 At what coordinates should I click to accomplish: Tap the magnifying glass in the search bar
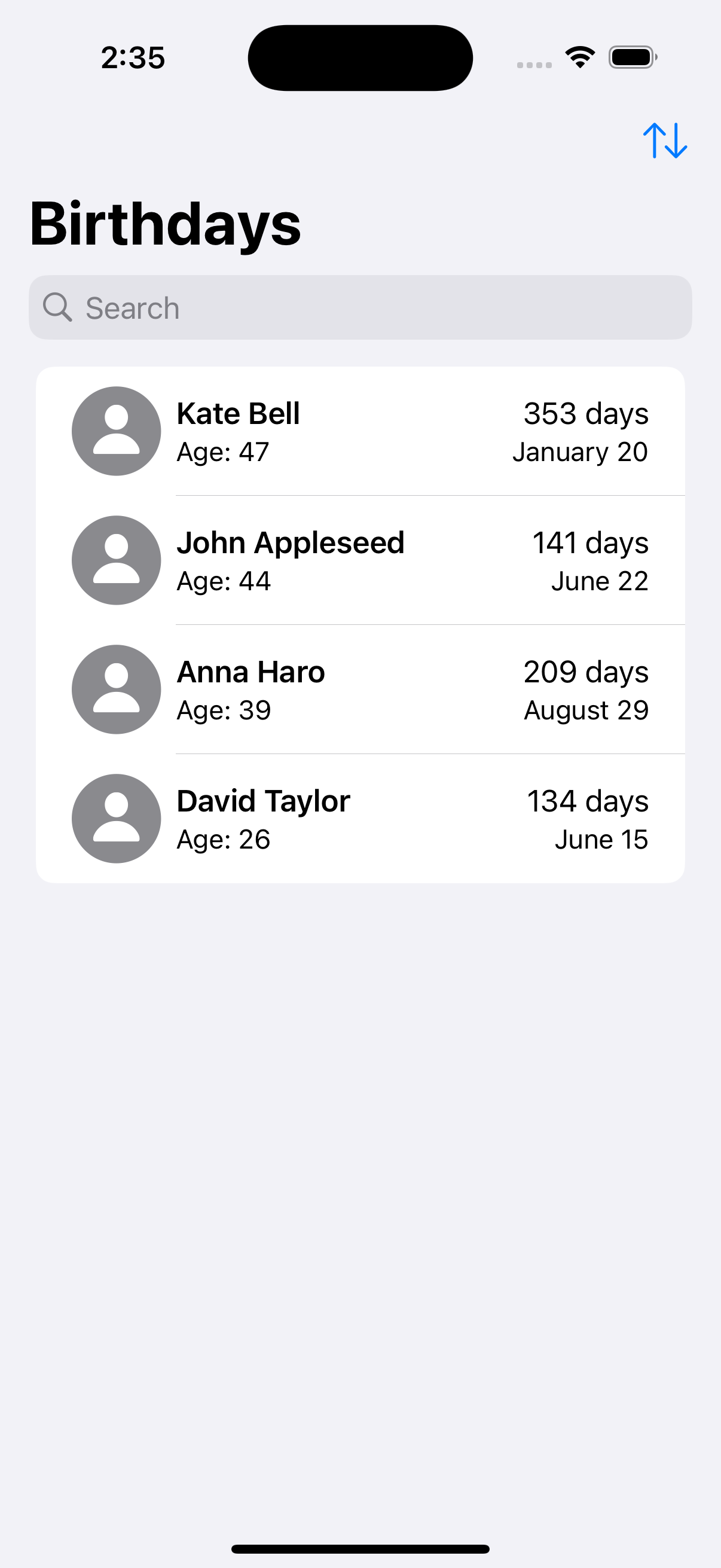click(57, 307)
